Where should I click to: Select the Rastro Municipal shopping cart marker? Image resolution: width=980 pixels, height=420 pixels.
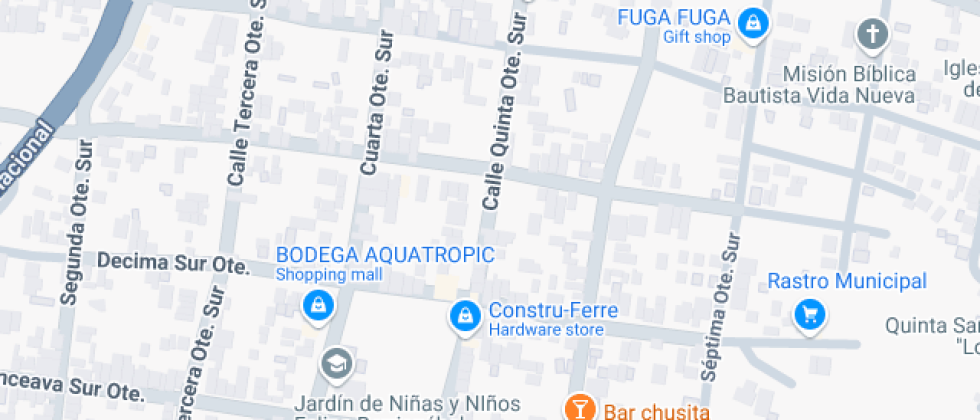coord(809,314)
